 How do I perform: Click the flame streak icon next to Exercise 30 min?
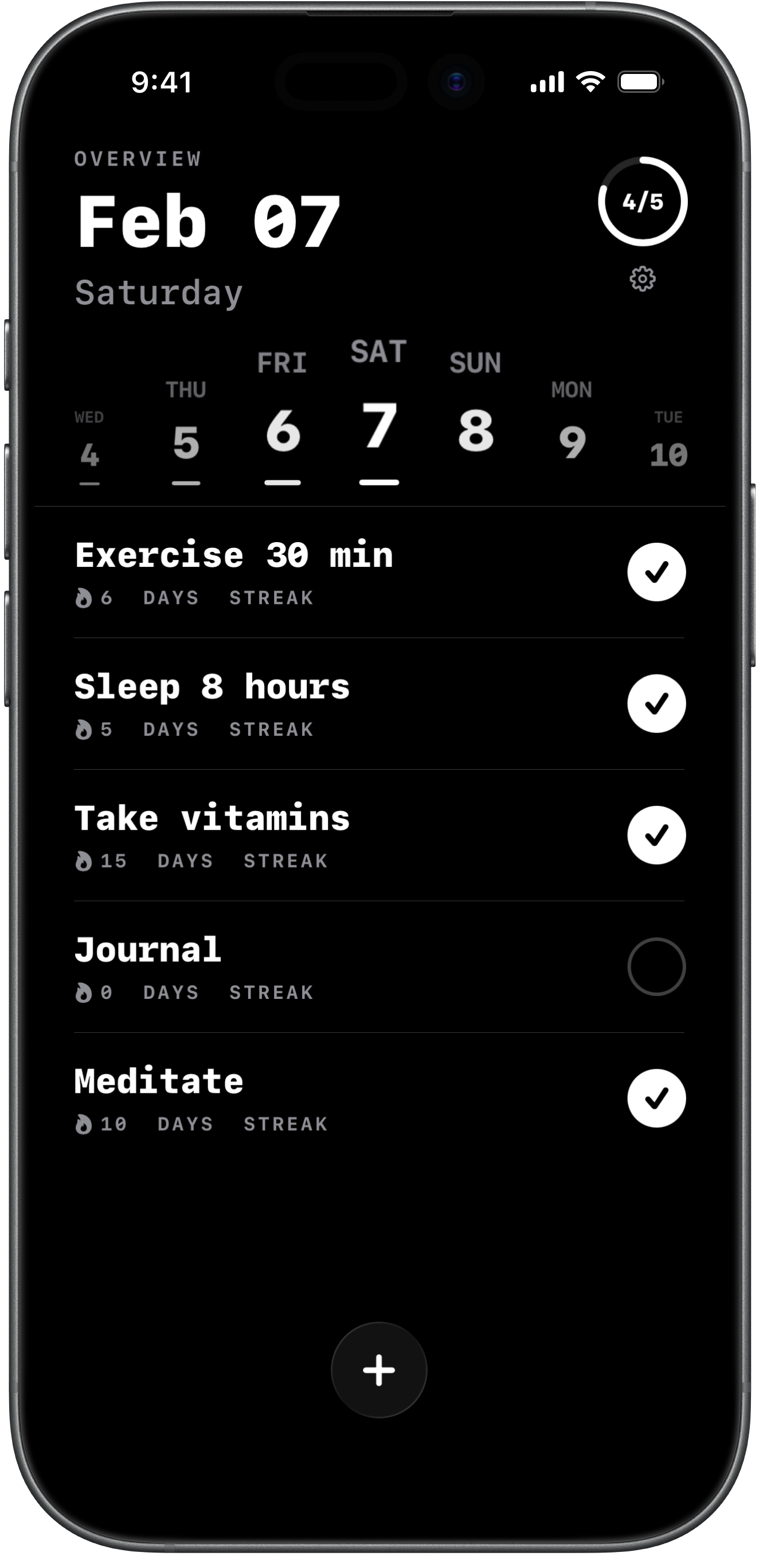tap(85, 597)
